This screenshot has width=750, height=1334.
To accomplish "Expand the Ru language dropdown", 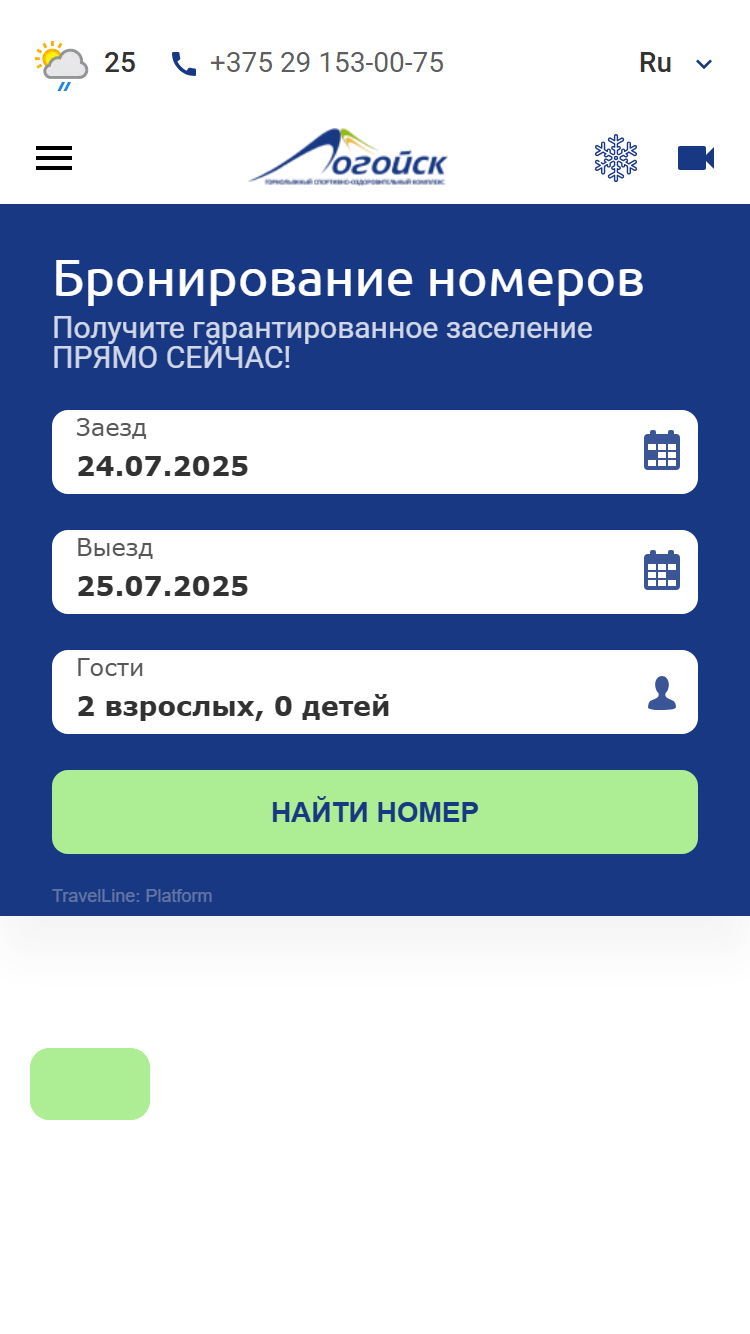I will click(x=676, y=63).
